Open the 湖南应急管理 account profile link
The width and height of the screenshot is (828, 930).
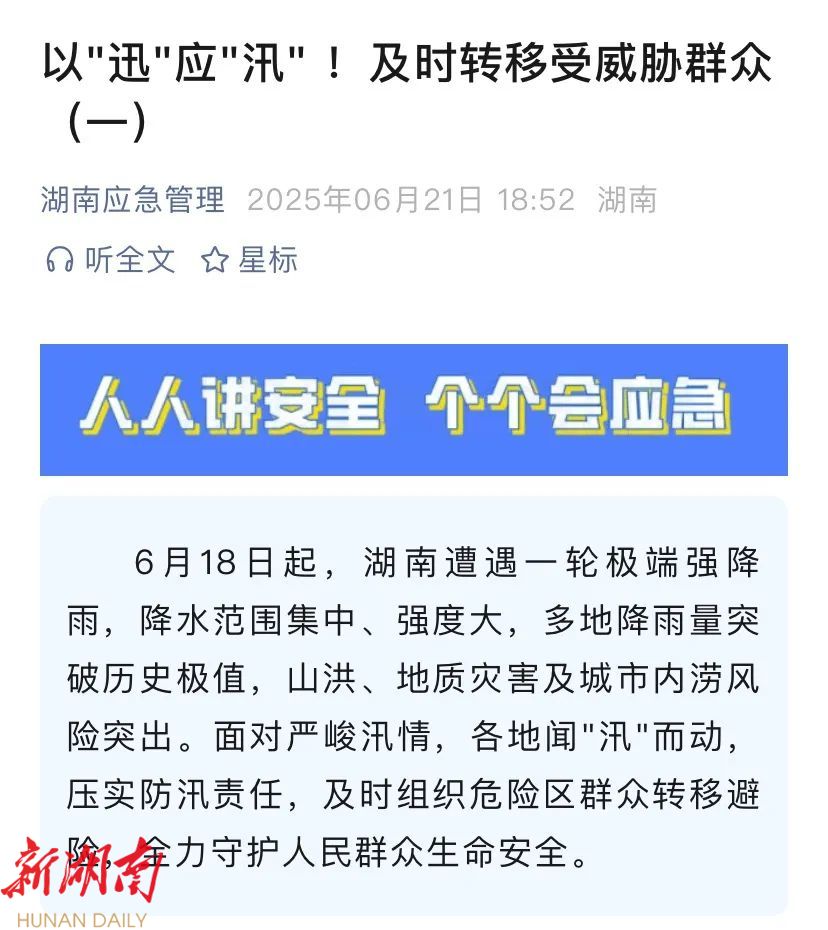[133, 200]
